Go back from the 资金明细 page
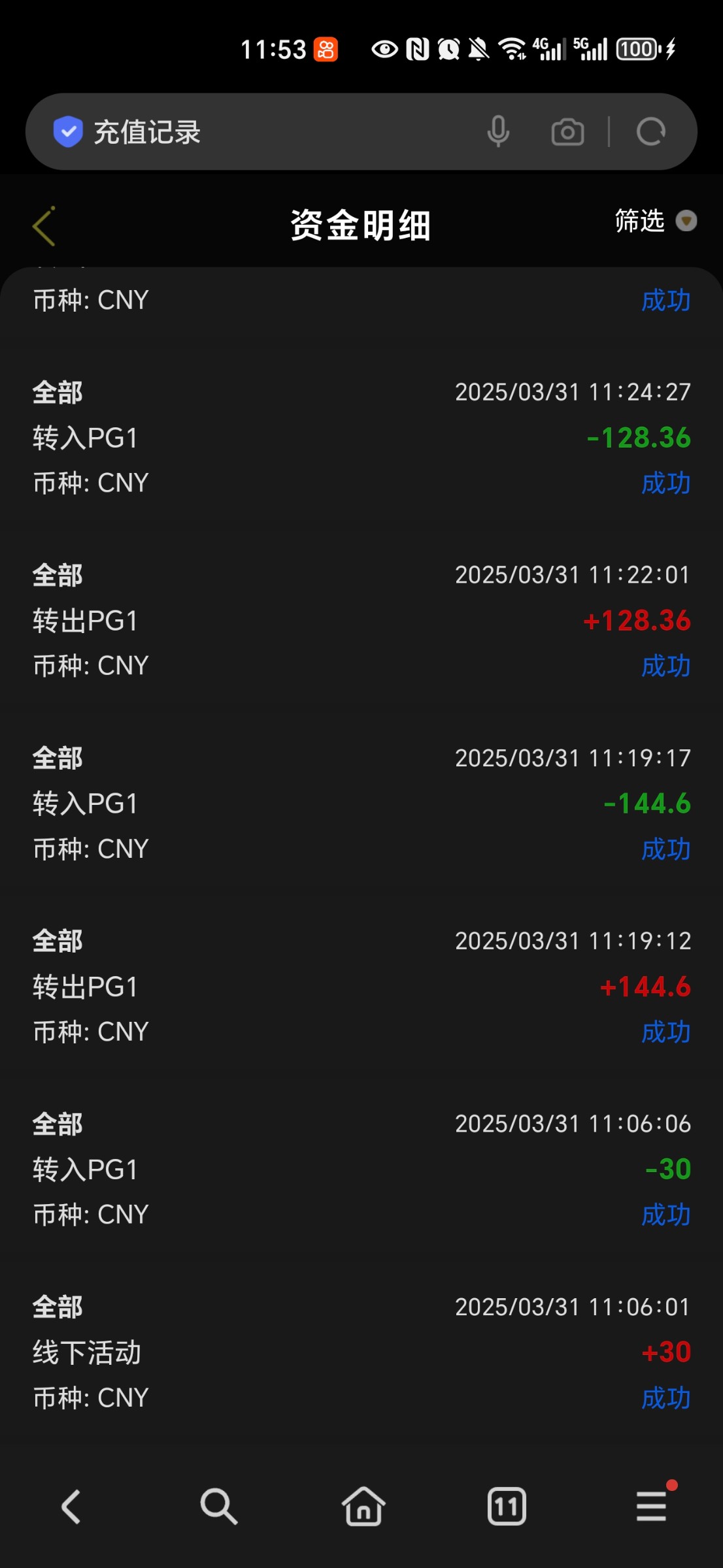 point(44,226)
